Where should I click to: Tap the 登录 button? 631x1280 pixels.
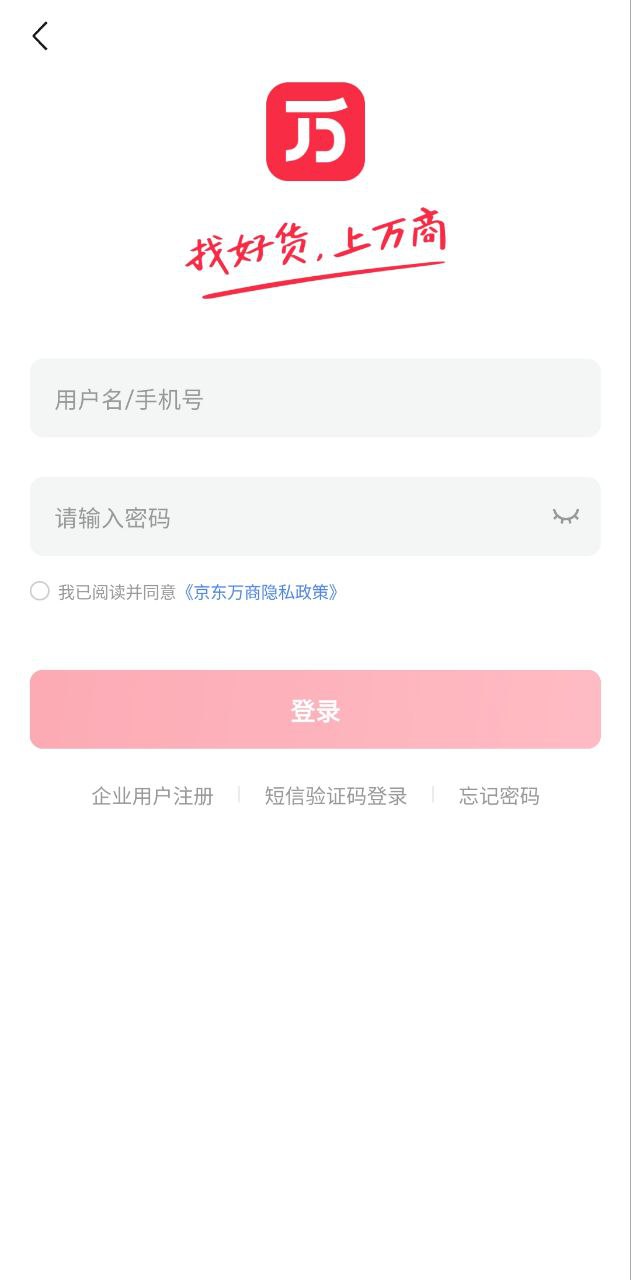coord(315,710)
